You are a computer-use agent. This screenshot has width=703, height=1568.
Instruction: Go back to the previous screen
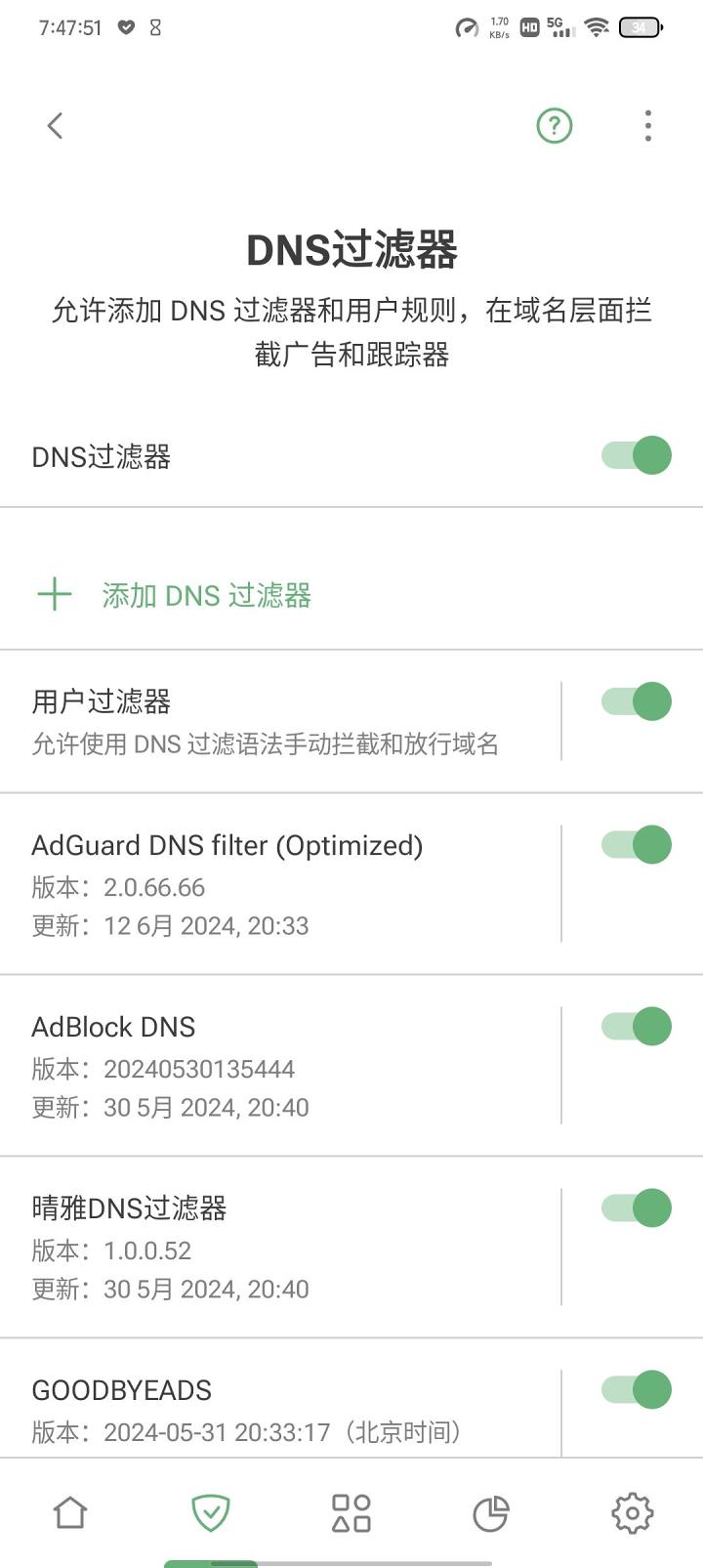pos(56,126)
